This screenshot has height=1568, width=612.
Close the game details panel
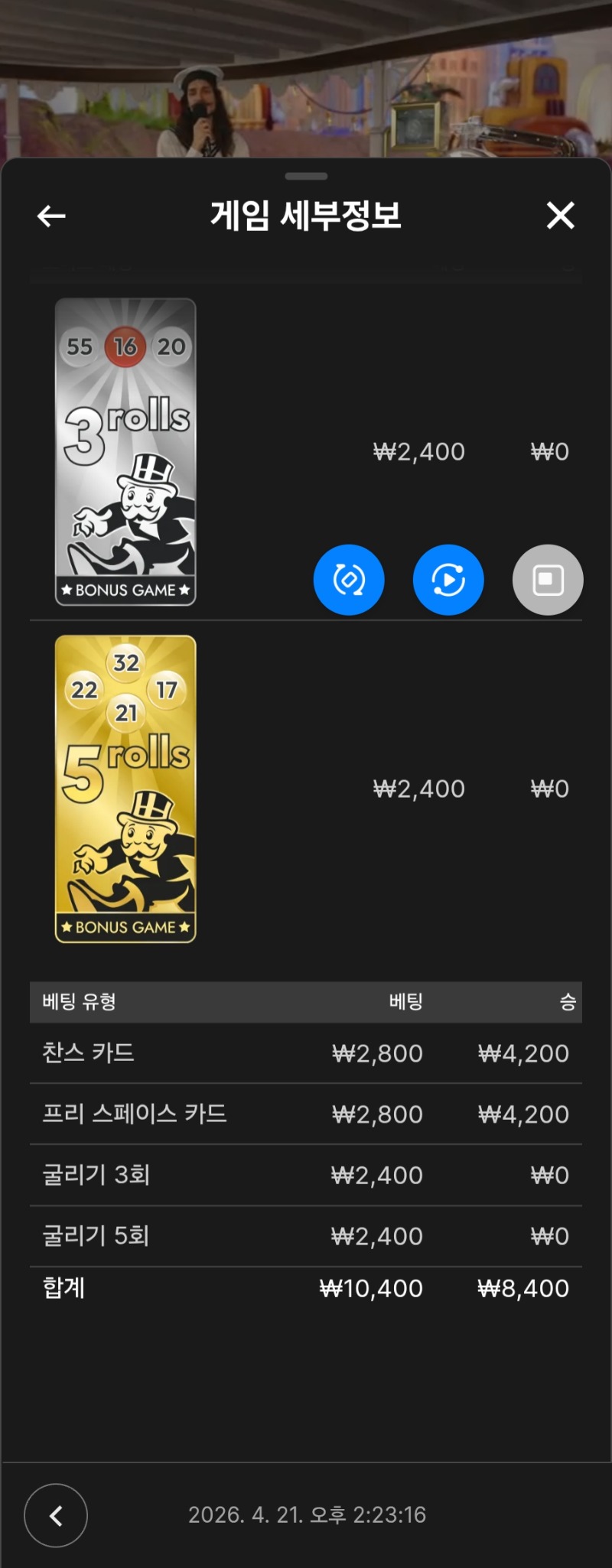point(560,216)
